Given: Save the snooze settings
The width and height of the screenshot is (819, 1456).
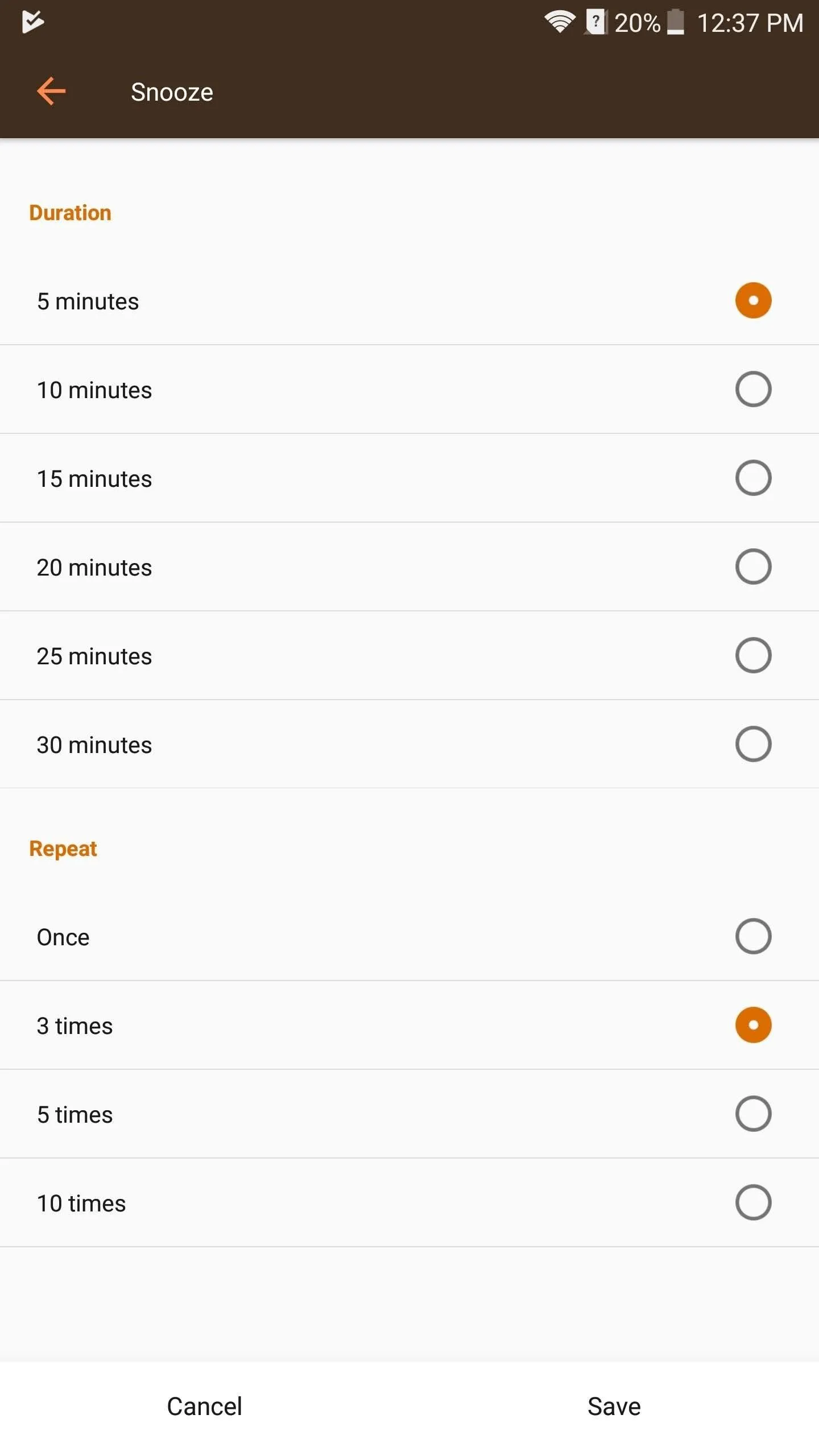Looking at the screenshot, I should click(614, 1407).
